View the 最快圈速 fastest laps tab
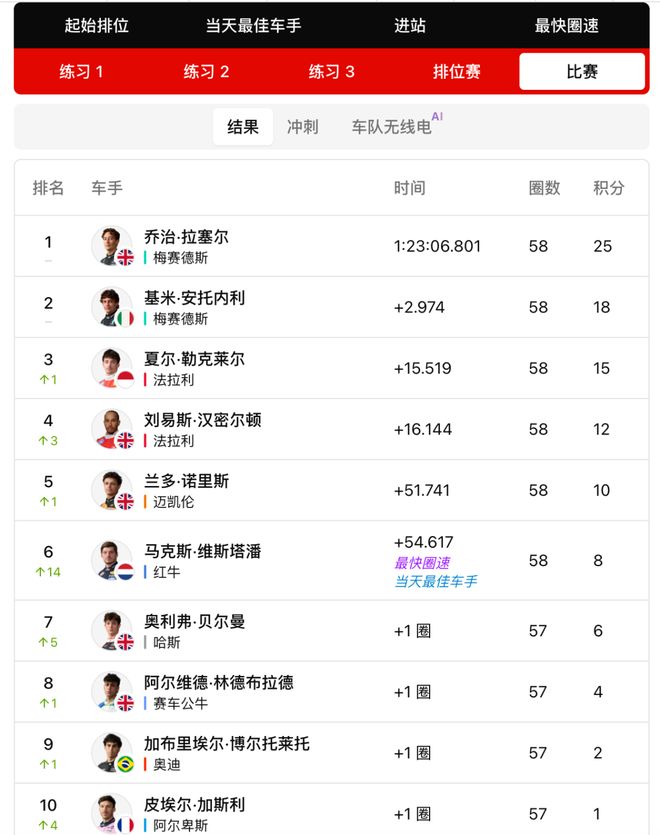Viewport: 660px width, 835px height. 566,25
